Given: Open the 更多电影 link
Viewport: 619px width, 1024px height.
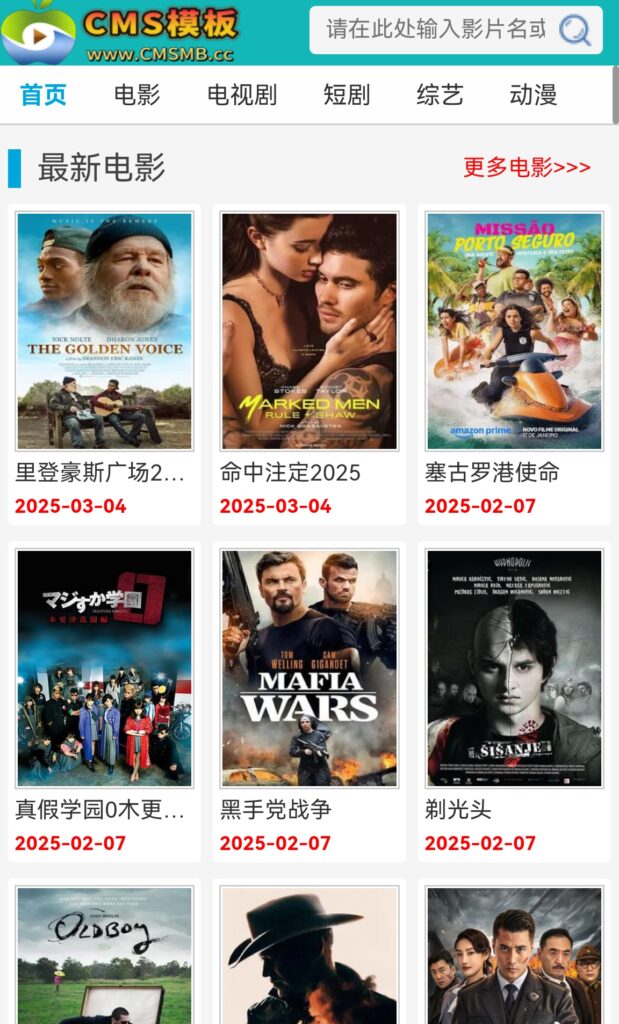Looking at the screenshot, I should (x=527, y=167).
